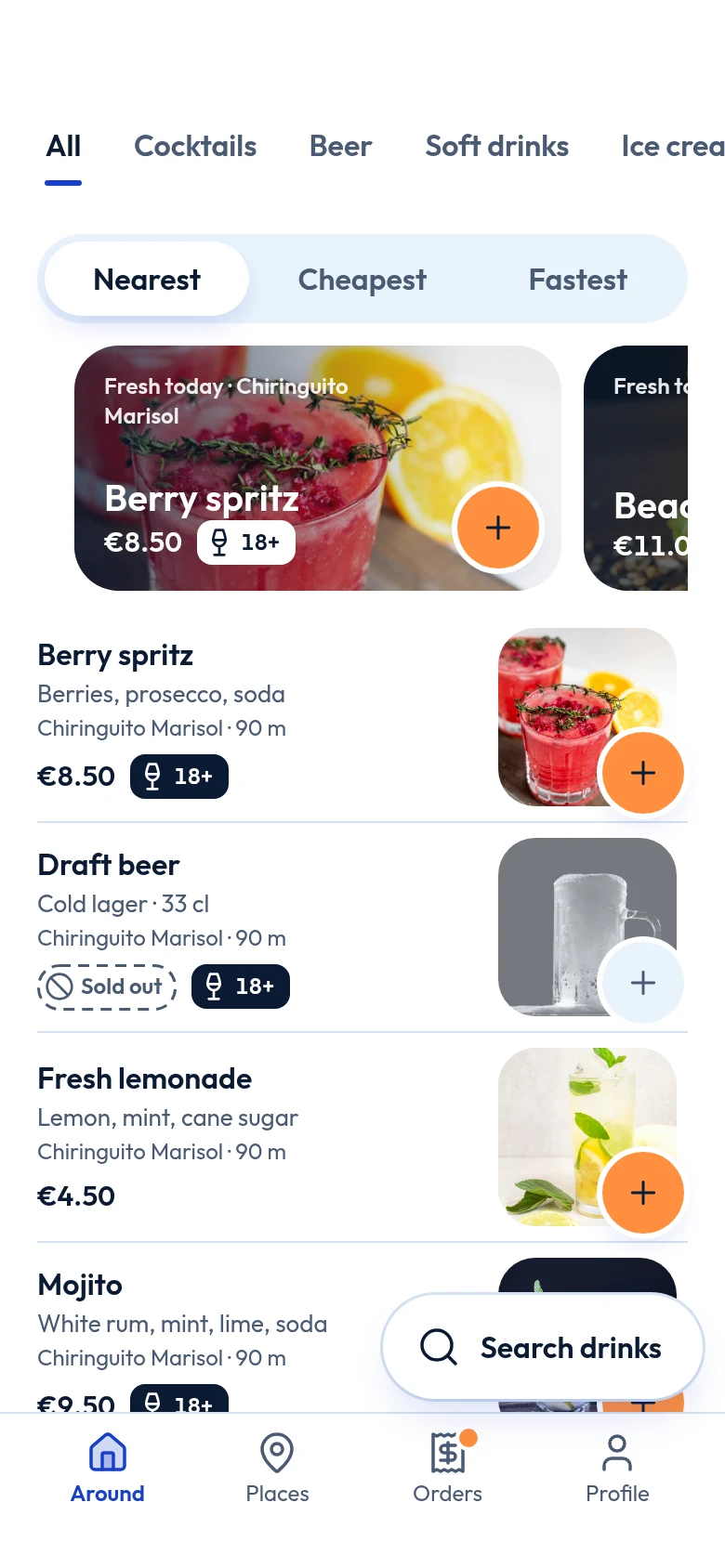Select the Around tab
This screenshot has width=725, height=1568.
click(x=108, y=1468)
